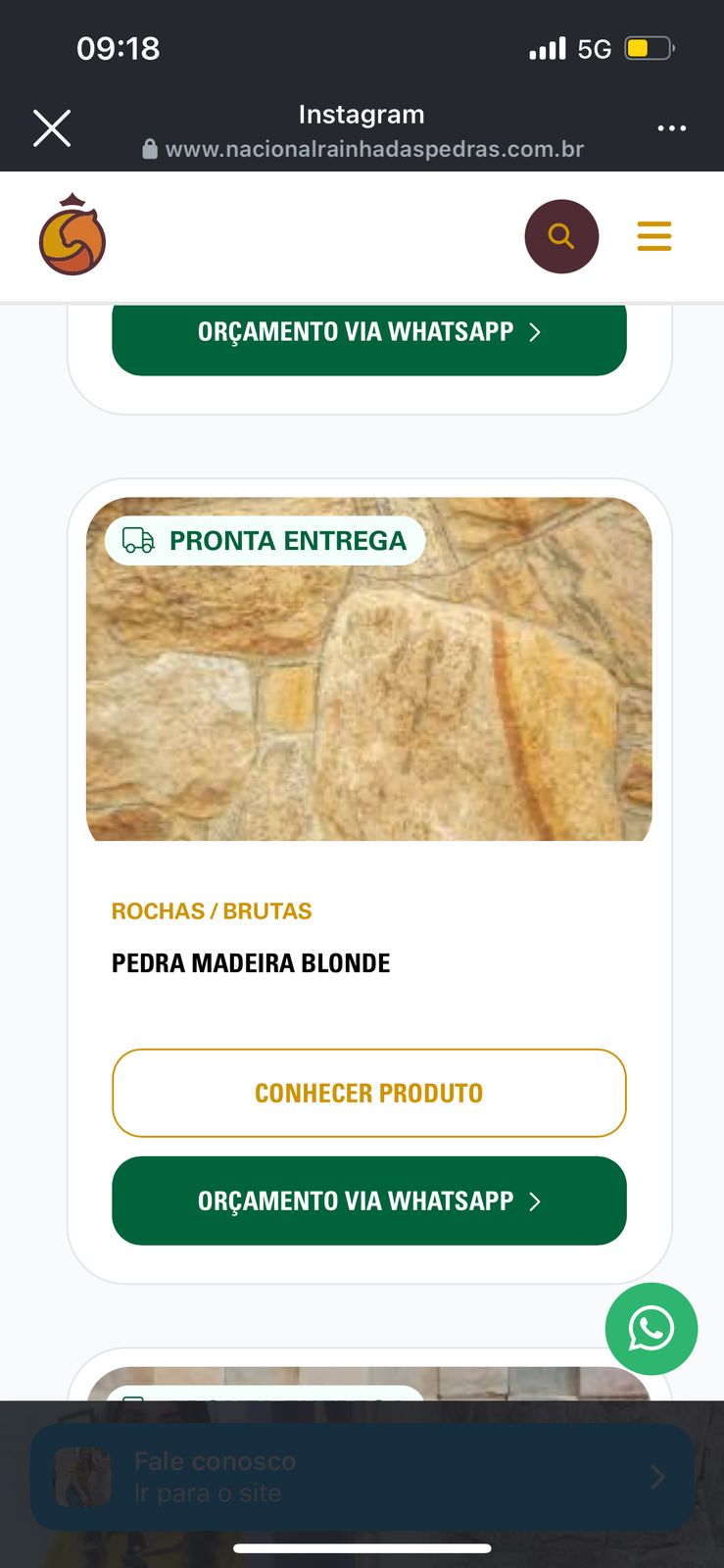Expand the Fale conosco contact panel
The width and height of the screenshot is (724, 1568).
click(x=362, y=1476)
